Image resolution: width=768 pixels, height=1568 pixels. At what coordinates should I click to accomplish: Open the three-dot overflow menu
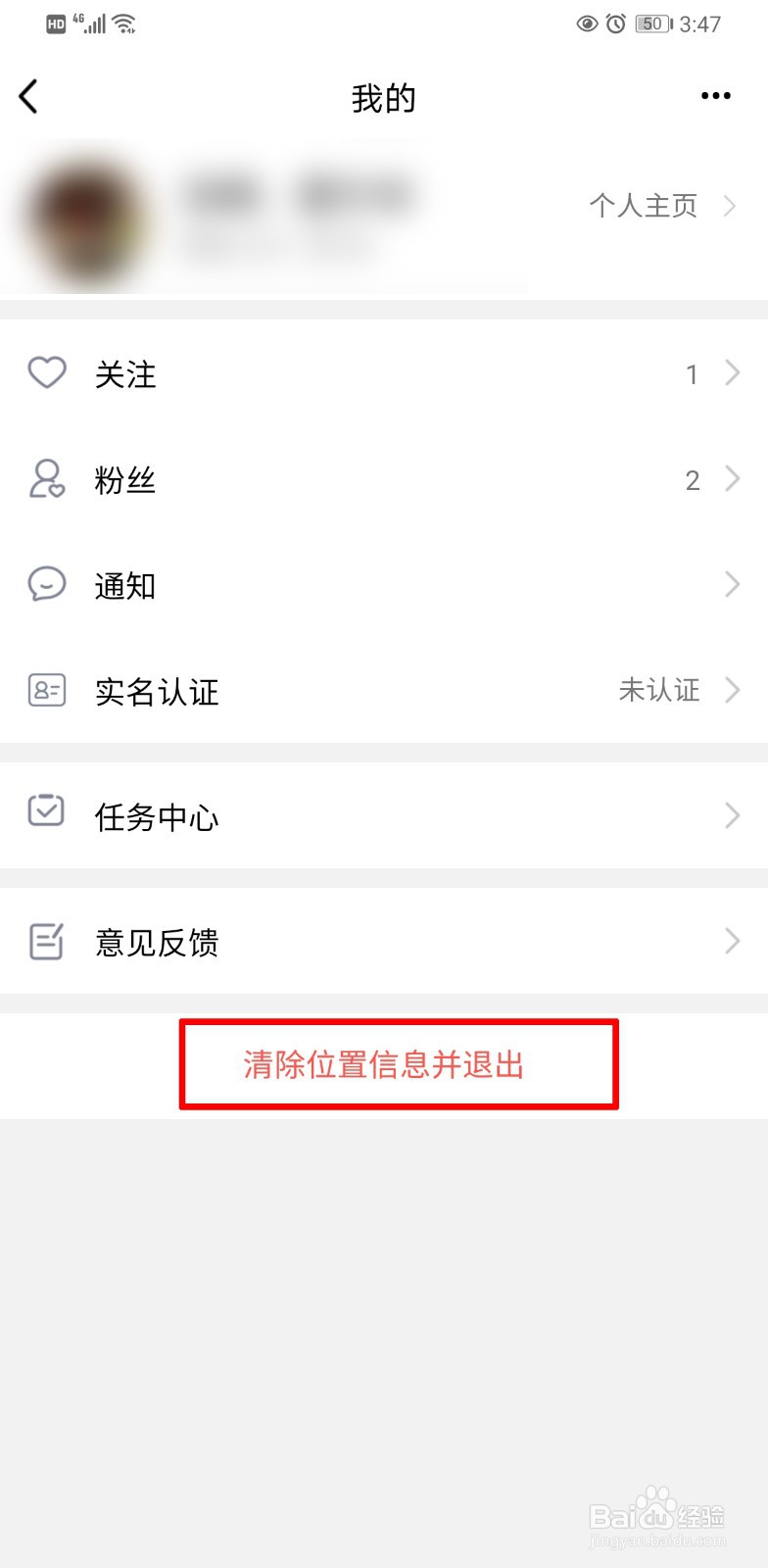715,95
